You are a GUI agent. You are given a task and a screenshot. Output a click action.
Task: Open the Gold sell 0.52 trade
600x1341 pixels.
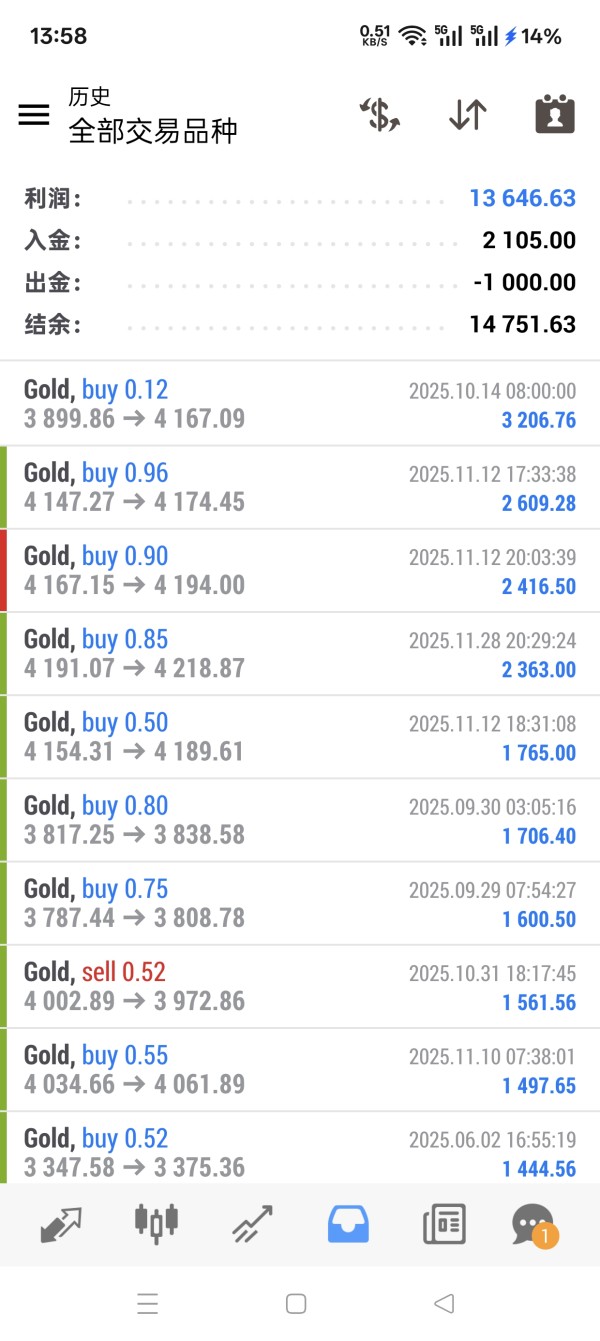point(300,985)
